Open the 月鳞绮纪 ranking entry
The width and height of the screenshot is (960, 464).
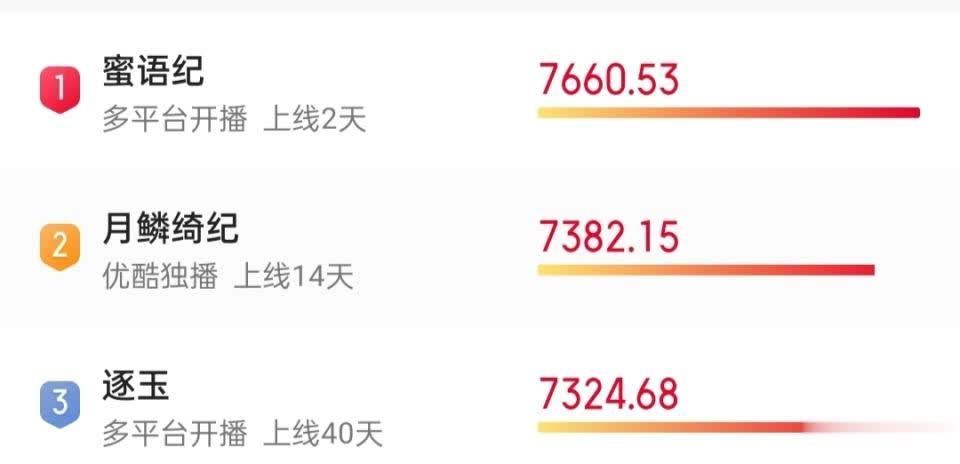170,229
